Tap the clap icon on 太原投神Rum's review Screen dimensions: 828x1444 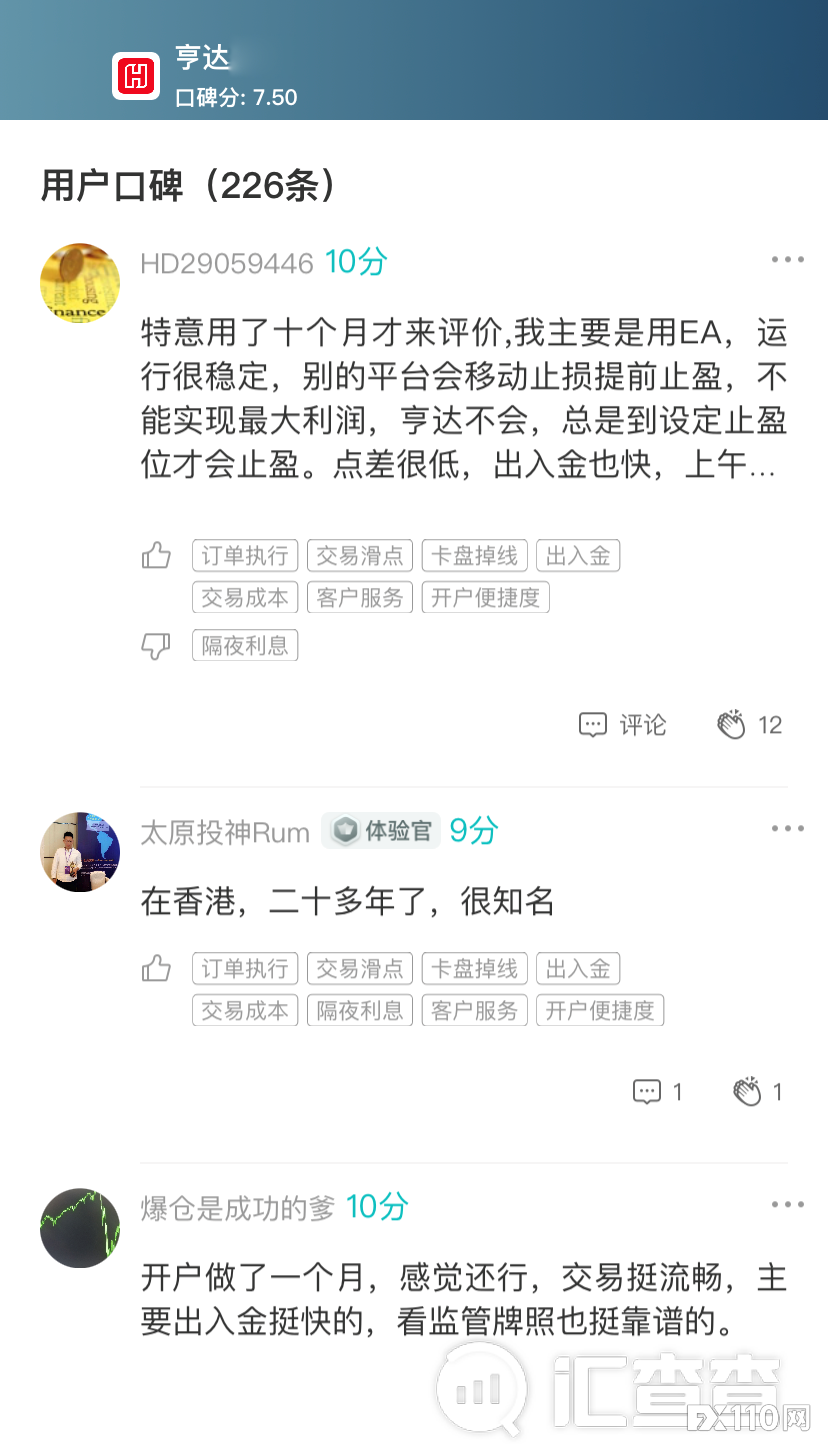(x=750, y=1091)
